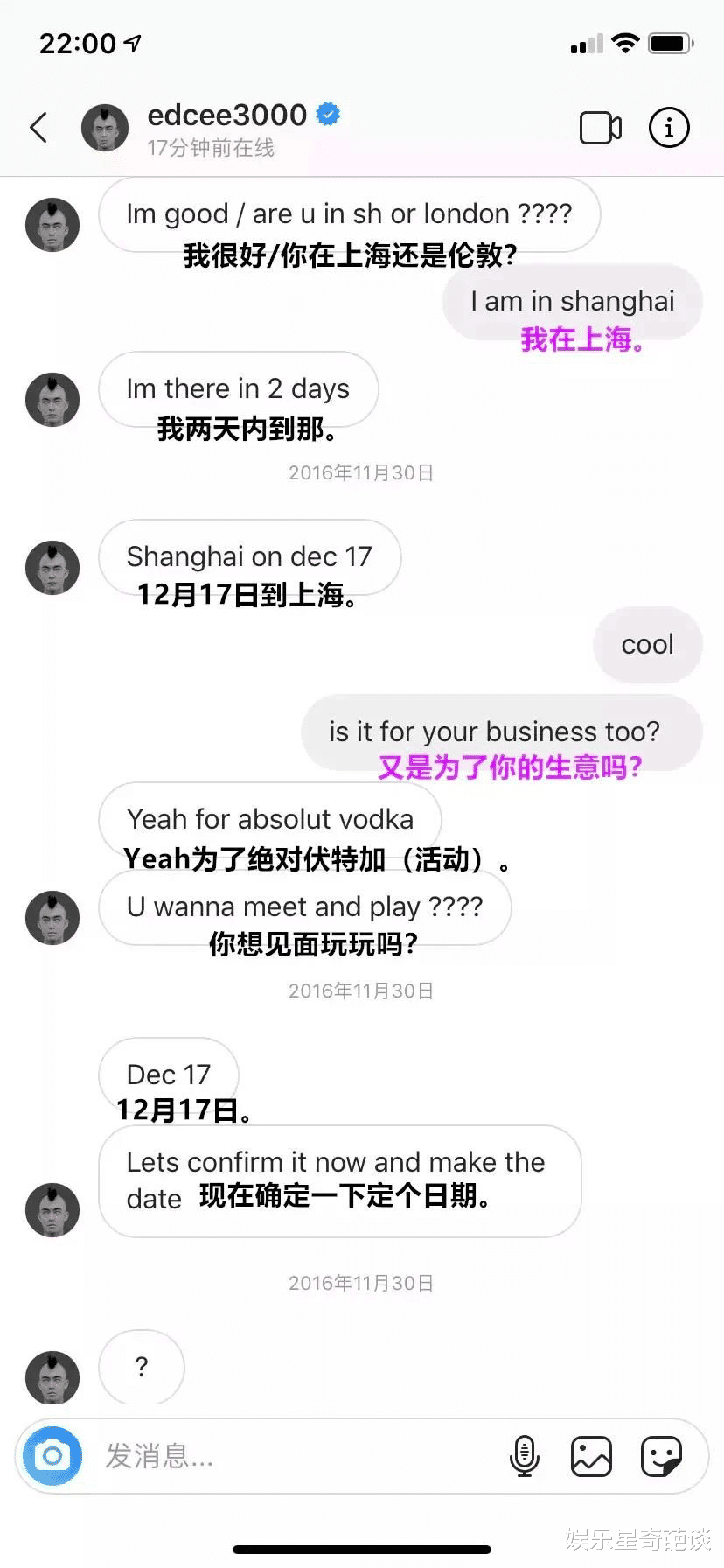Tap the 'Shanghai on dec 17' message
This screenshot has width=724, height=1568.
click(x=249, y=556)
